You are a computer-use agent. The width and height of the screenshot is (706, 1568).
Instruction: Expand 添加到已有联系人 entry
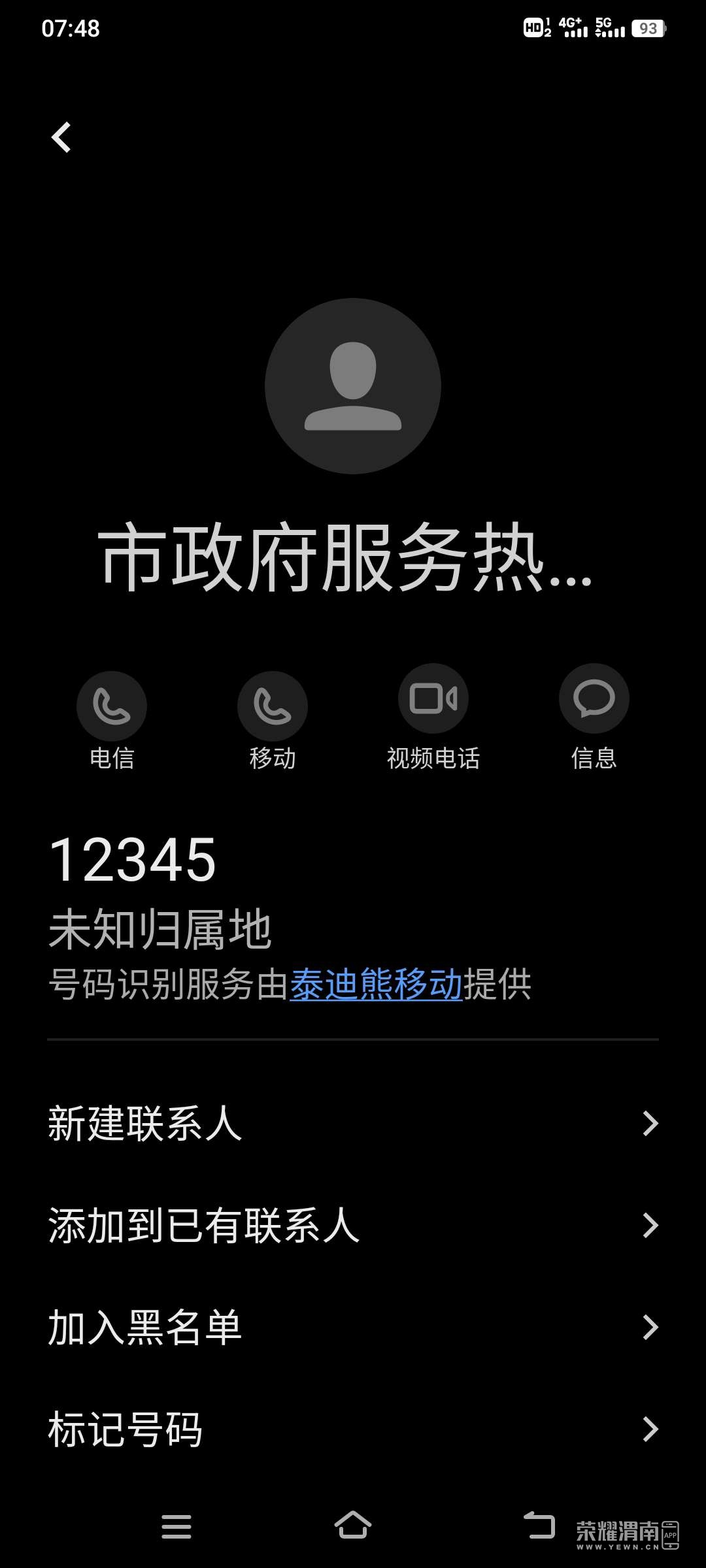[x=650, y=1226]
